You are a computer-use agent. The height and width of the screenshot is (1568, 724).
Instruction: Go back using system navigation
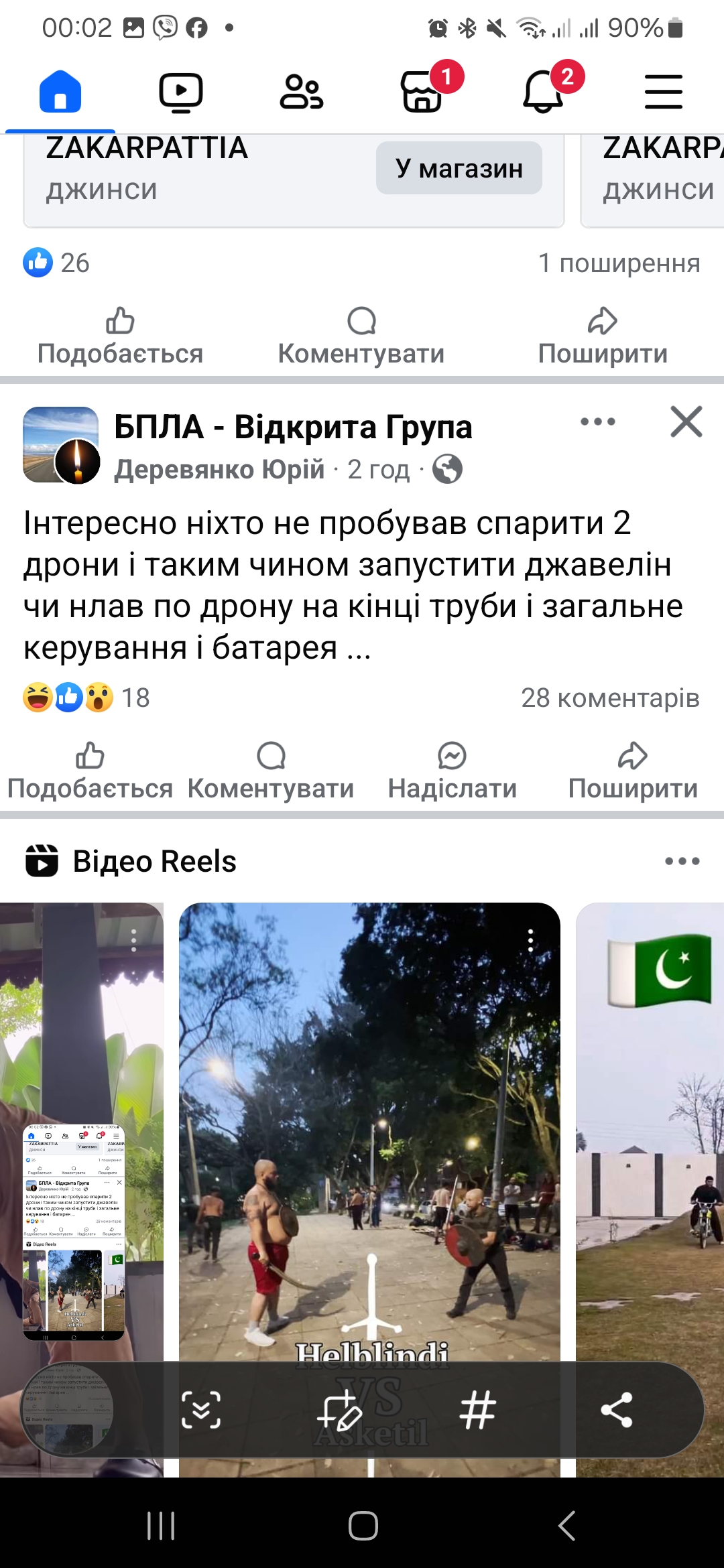pos(567,1526)
